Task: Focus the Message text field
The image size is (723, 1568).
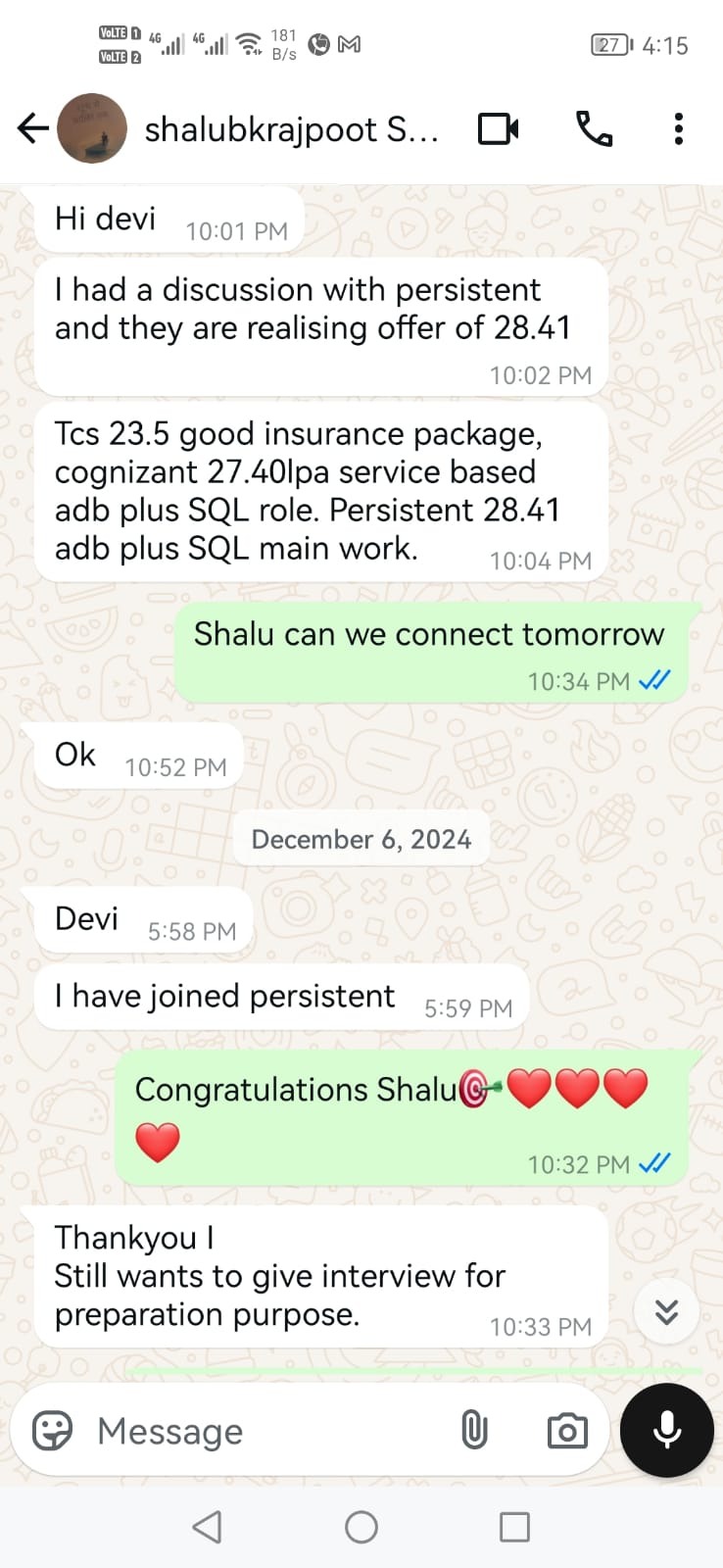Action: coord(265,1431)
